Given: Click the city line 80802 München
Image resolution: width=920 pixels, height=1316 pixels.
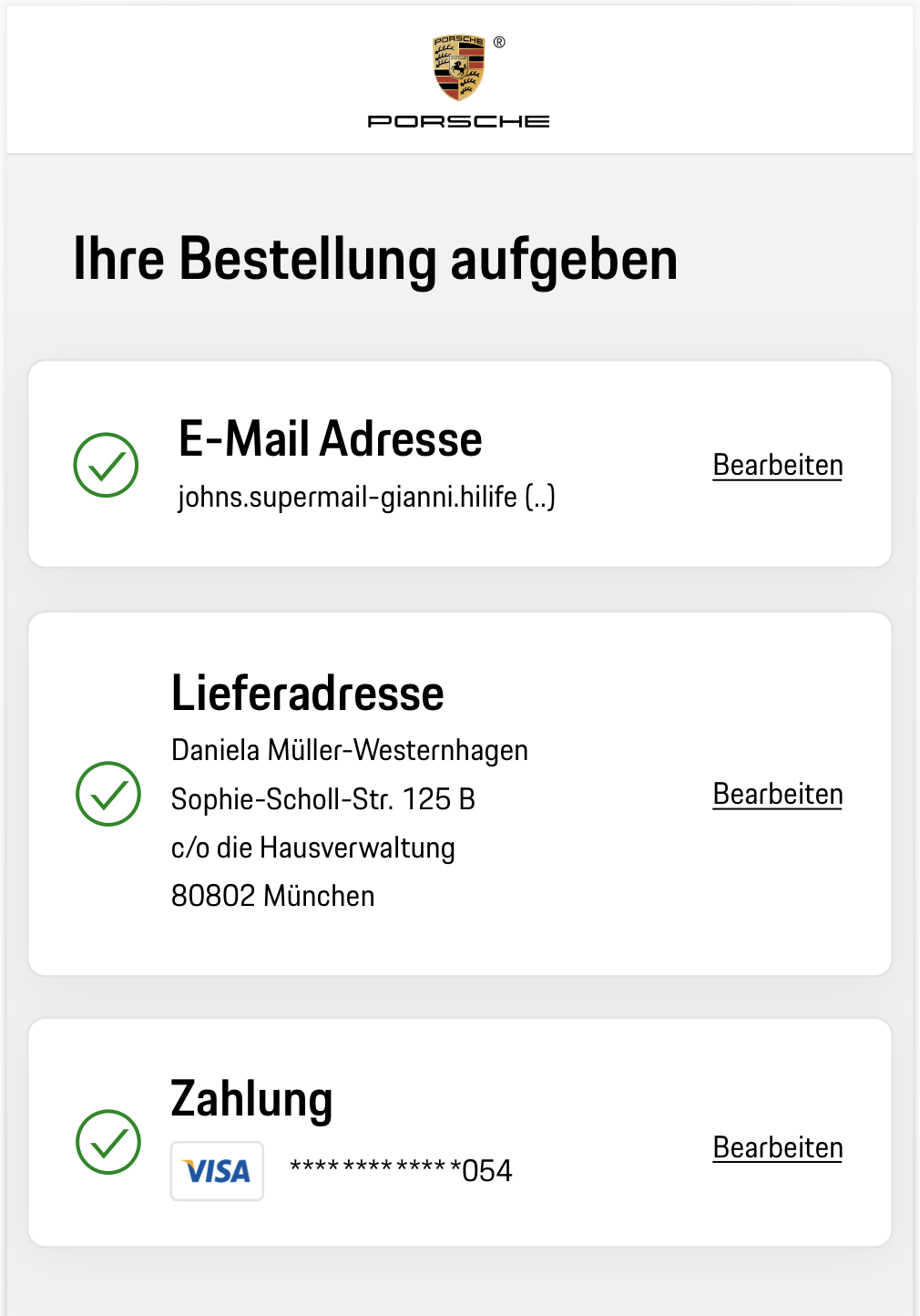Looking at the screenshot, I should (x=274, y=896).
